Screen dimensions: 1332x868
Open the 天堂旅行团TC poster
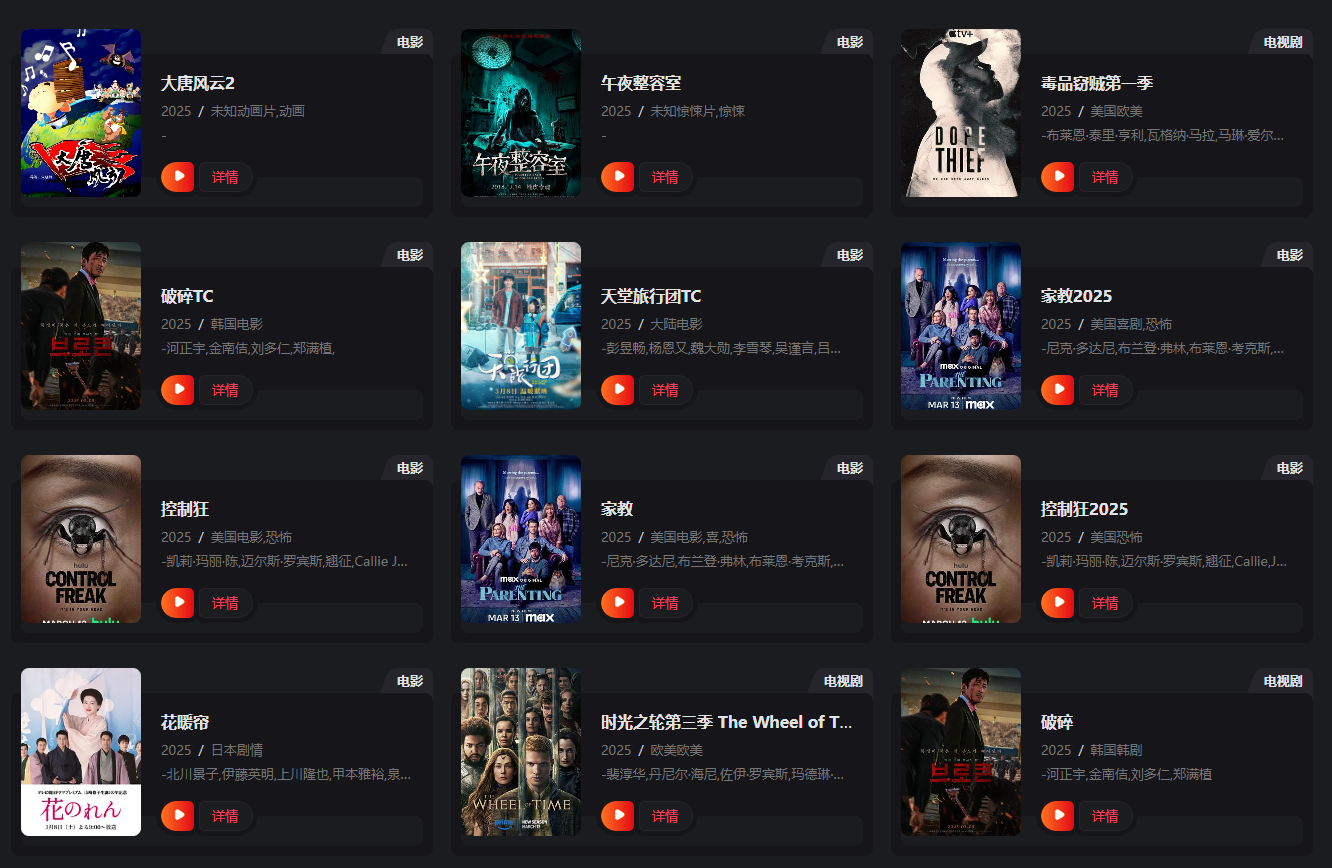[x=520, y=326]
